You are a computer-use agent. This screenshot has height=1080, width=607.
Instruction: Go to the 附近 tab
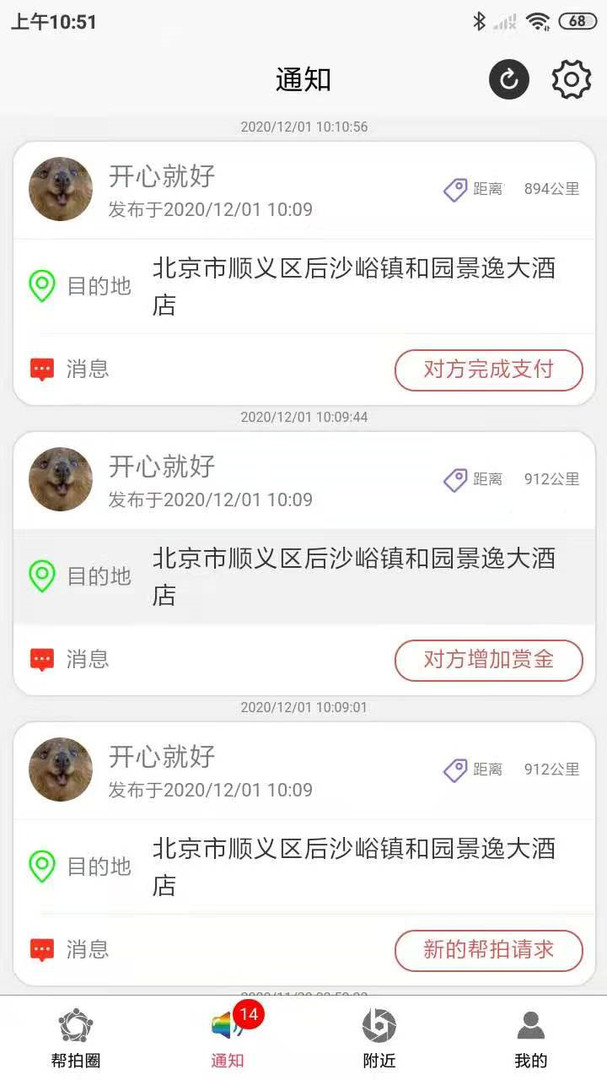coord(379,1037)
